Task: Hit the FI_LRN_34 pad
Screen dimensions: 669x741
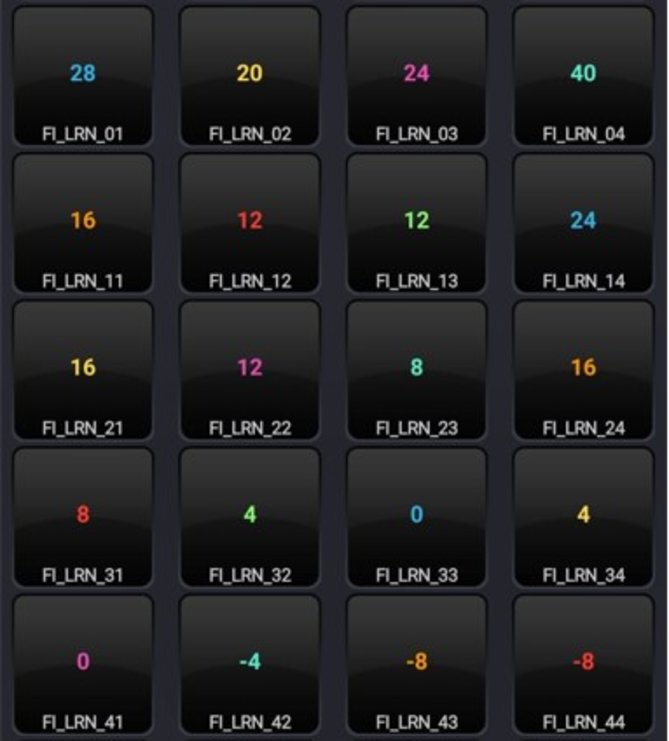Action: [x=583, y=517]
